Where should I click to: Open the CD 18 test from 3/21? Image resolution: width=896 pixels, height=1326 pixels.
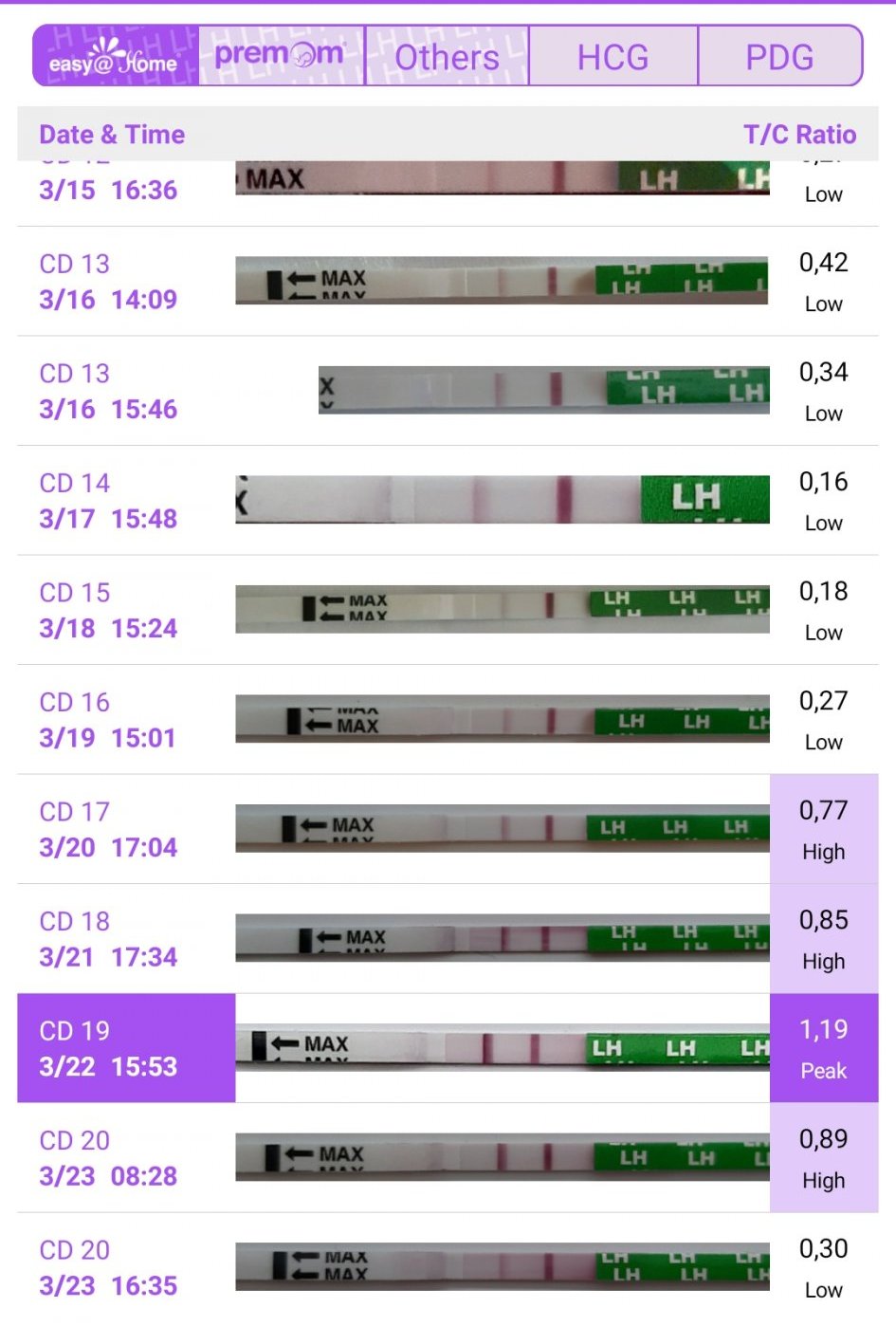tap(448, 939)
